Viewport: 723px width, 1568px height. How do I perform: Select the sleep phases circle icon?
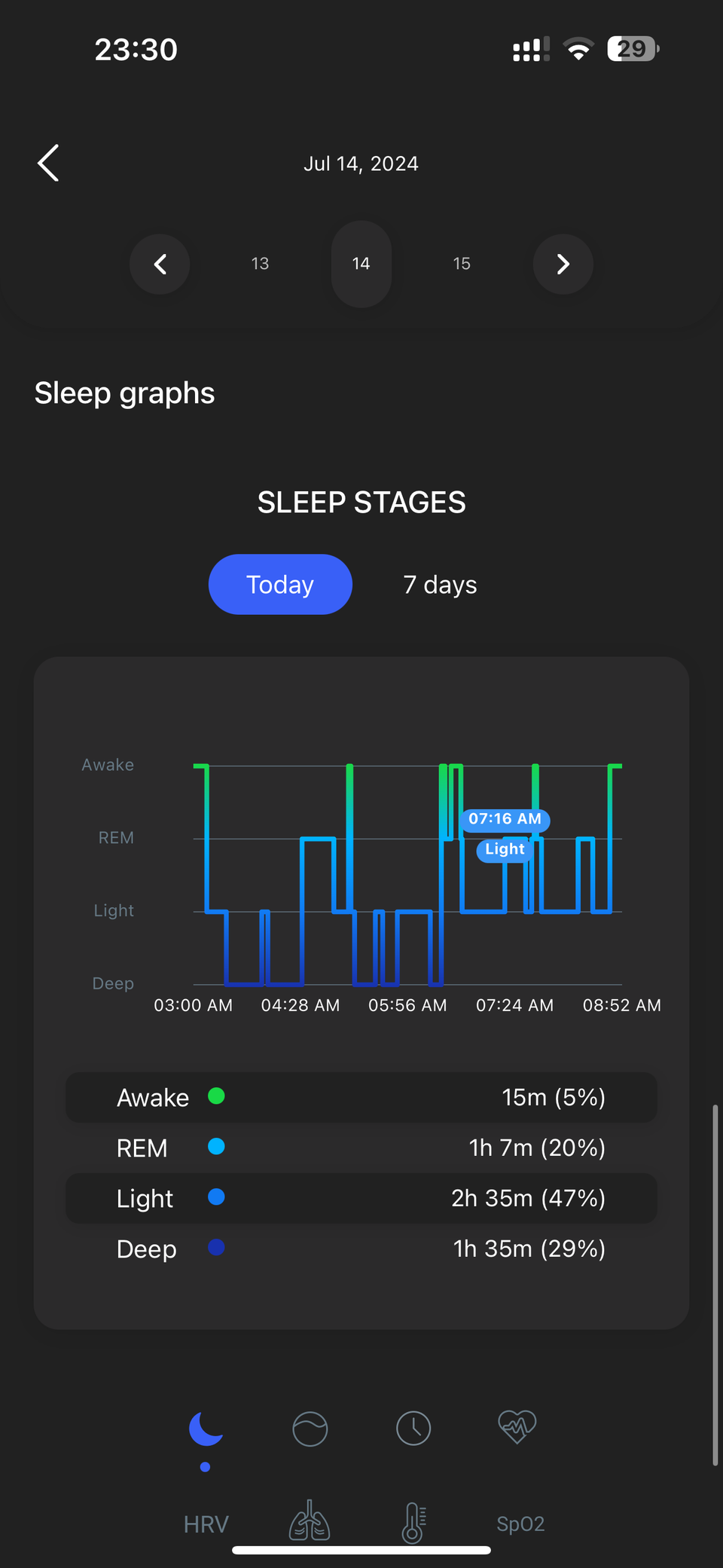310,1428
